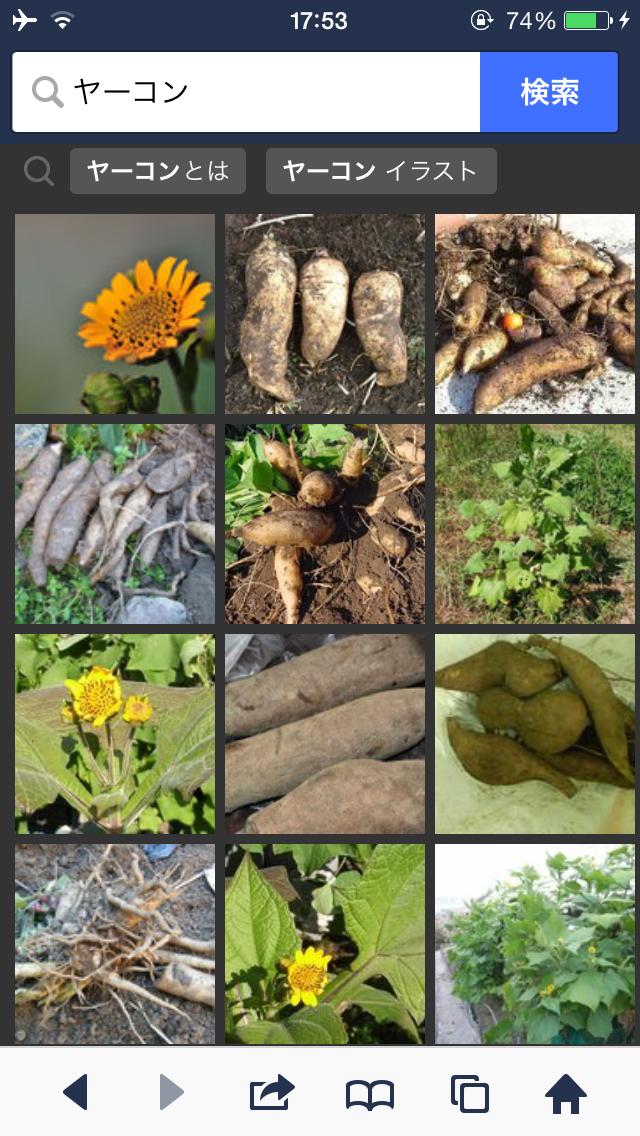This screenshot has width=640, height=1136.
Task: Go forward to the next page
Action: coord(172,1092)
